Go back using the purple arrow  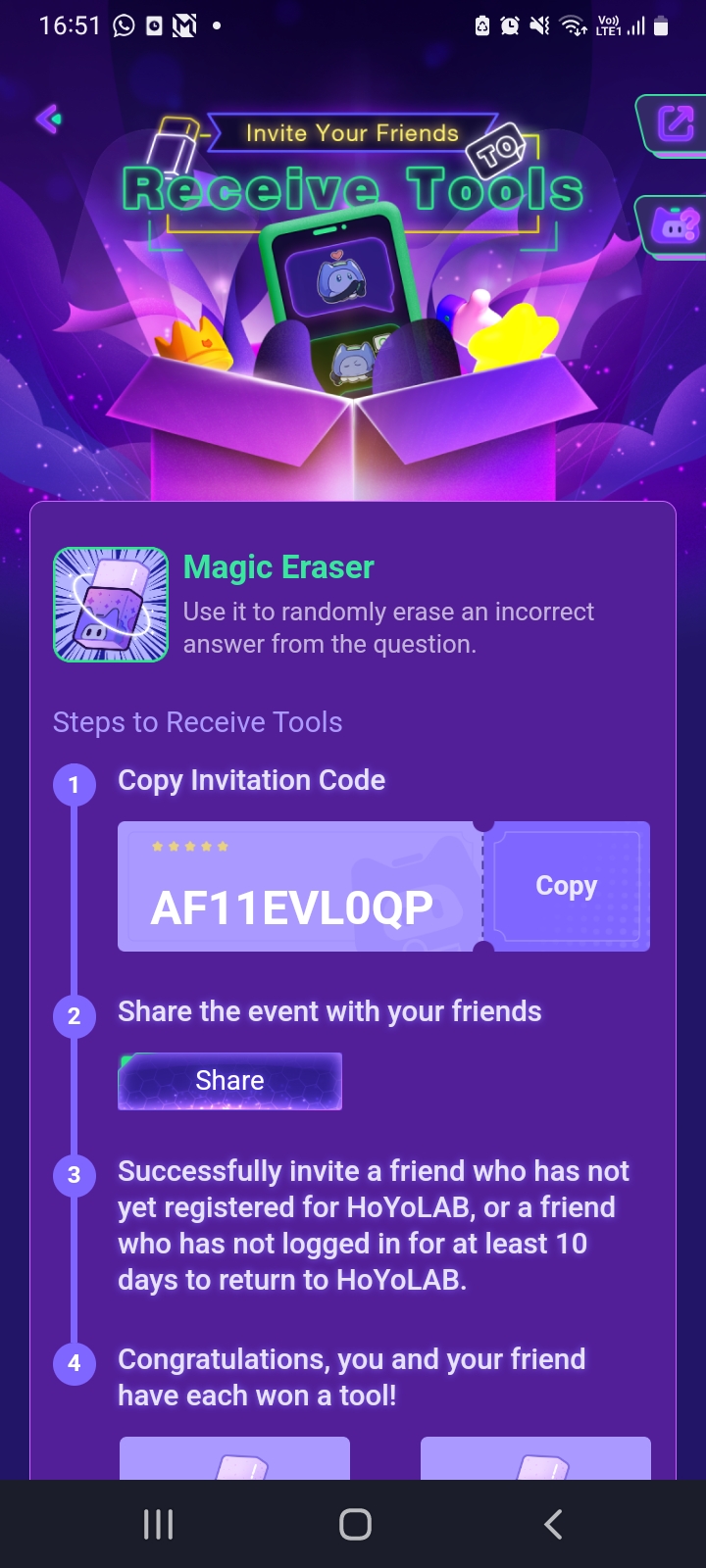49,120
